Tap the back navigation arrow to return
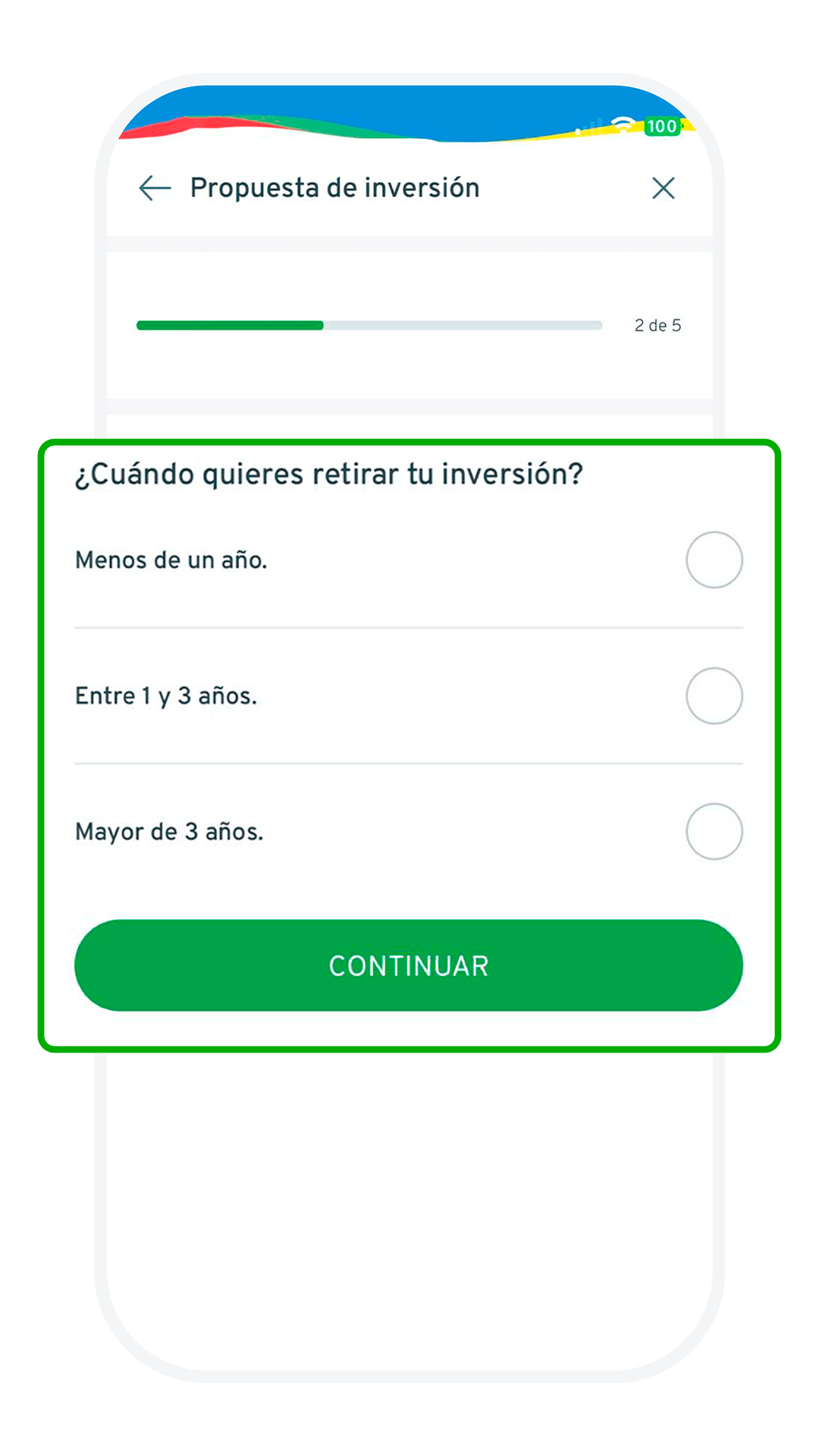 pos(154,188)
